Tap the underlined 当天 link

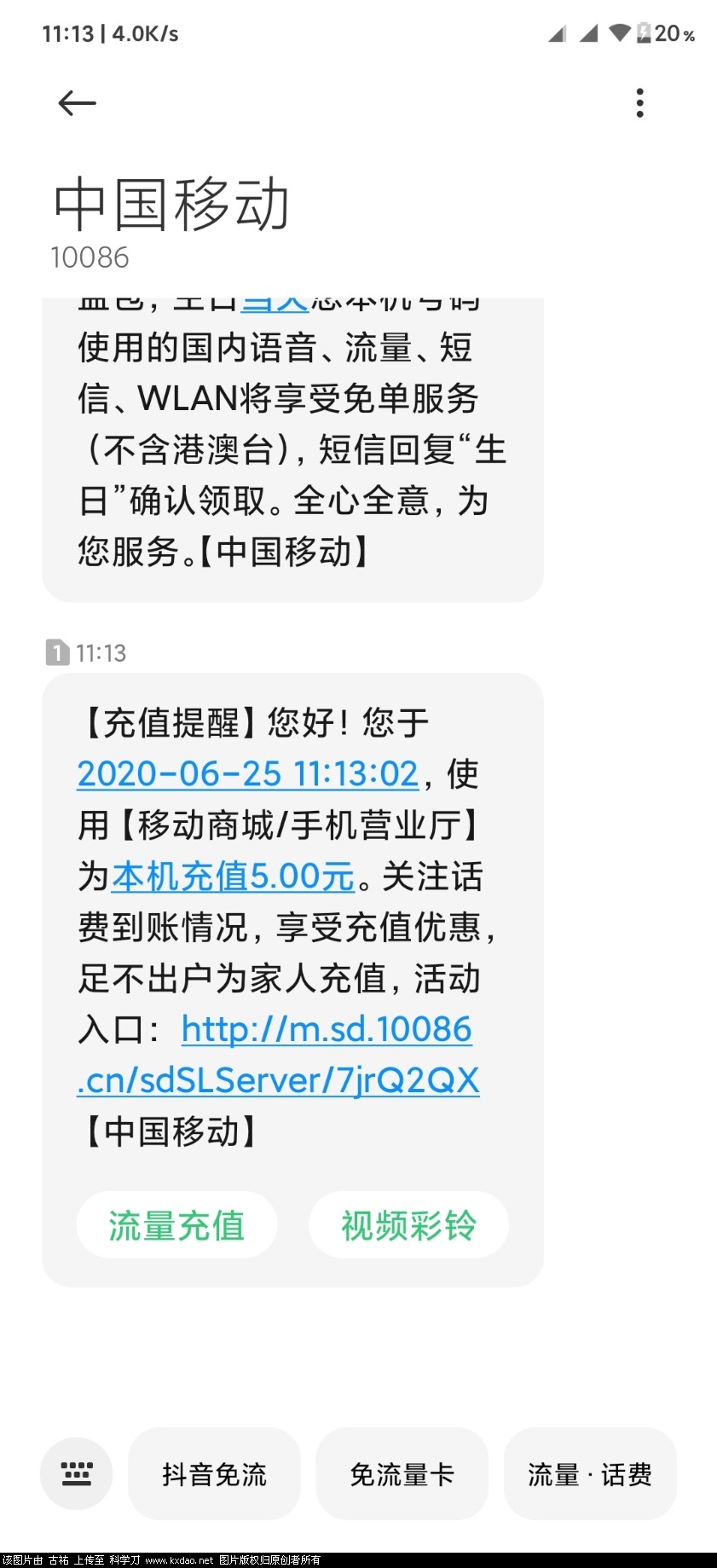pyautogui.click(x=275, y=304)
